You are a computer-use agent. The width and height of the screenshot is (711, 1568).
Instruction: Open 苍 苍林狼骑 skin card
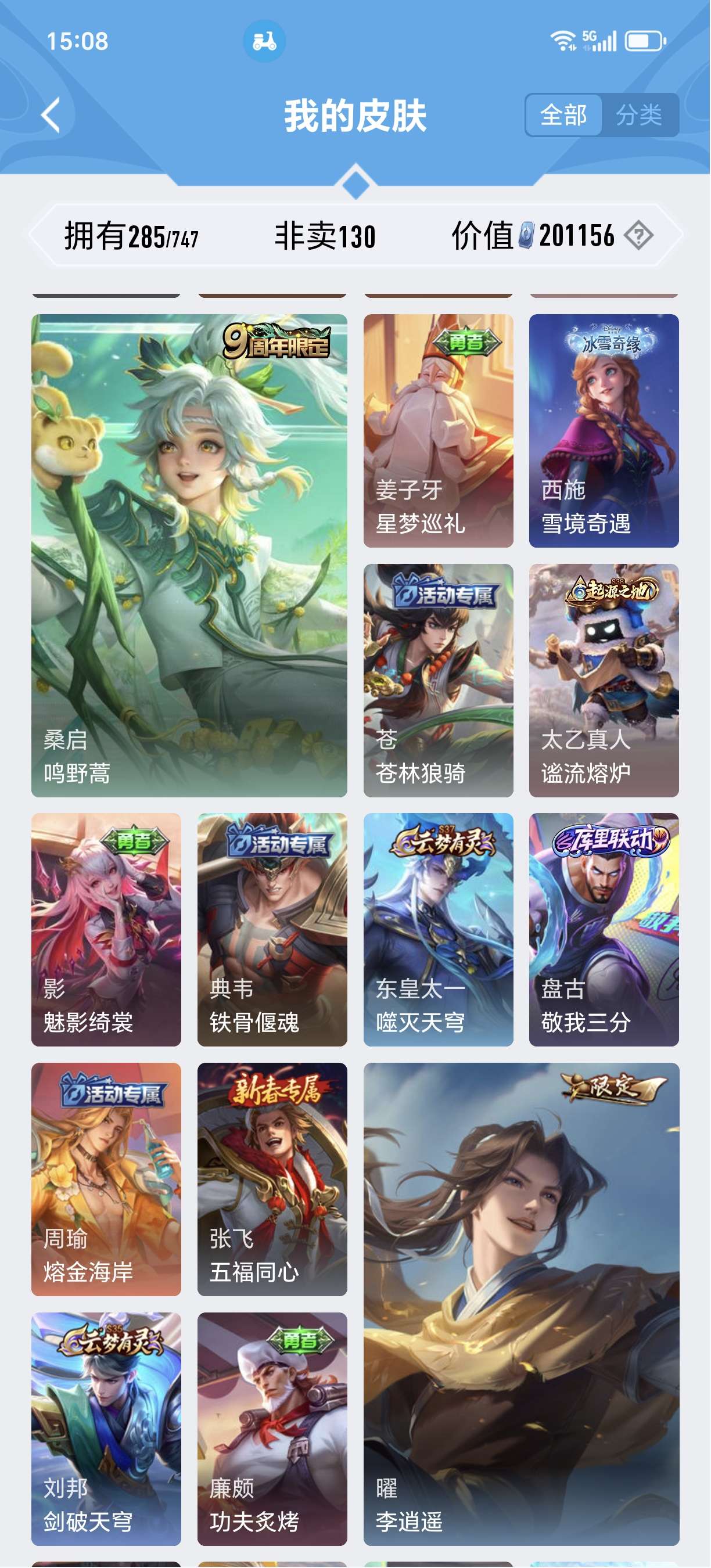[437, 680]
